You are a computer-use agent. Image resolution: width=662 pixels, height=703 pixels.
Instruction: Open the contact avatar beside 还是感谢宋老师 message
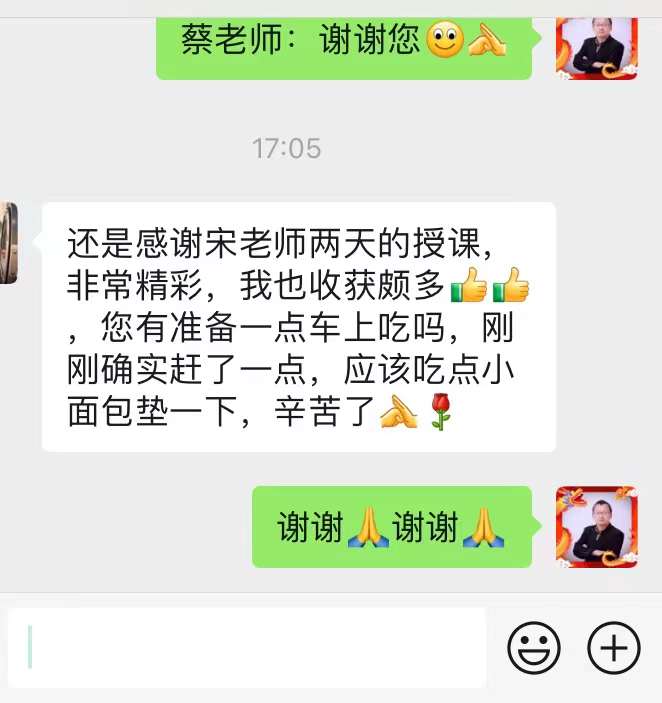[x=8, y=243]
